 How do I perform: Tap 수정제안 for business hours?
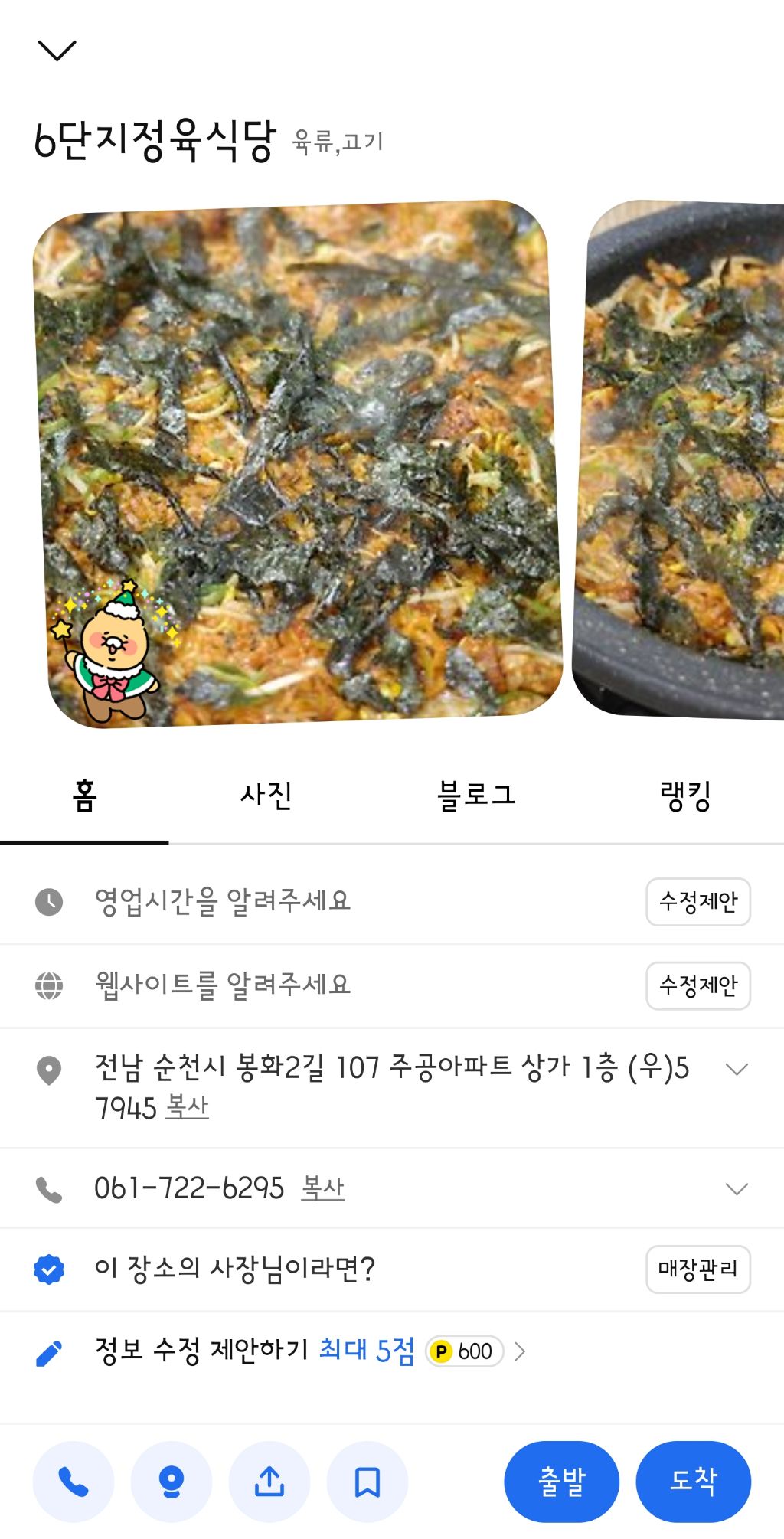coord(697,901)
